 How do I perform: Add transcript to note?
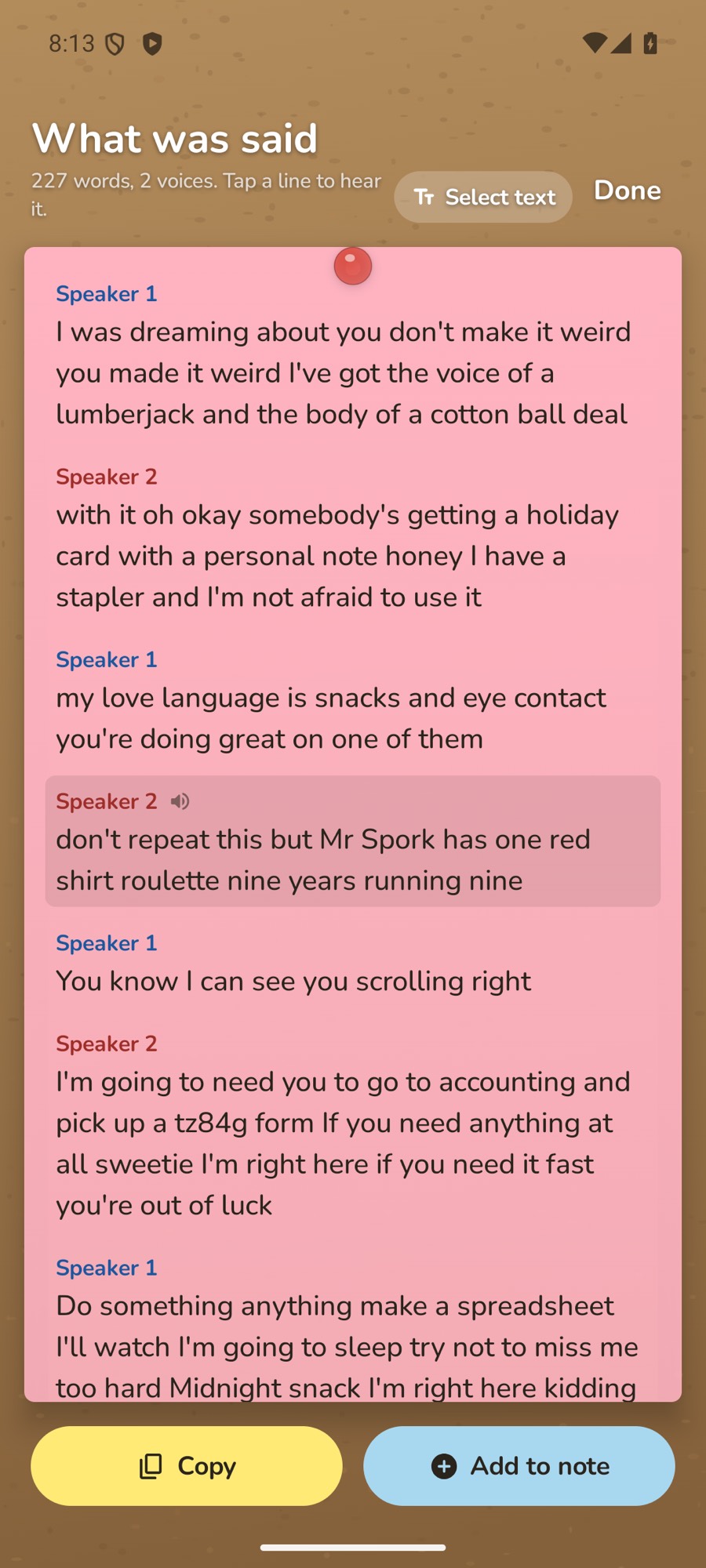[x=519, y=1465]
